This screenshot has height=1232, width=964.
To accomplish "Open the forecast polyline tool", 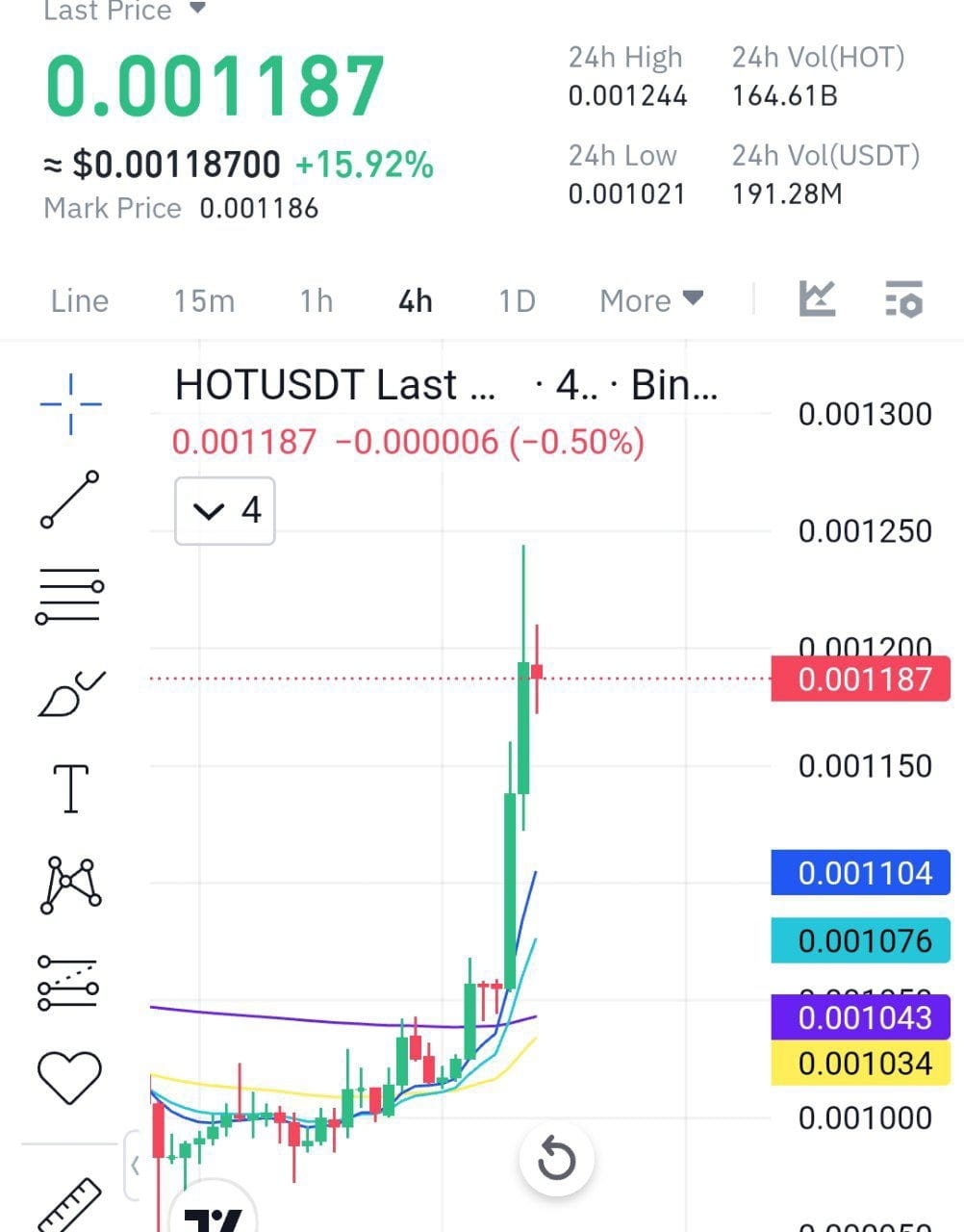I will click(x=68, y=984).
